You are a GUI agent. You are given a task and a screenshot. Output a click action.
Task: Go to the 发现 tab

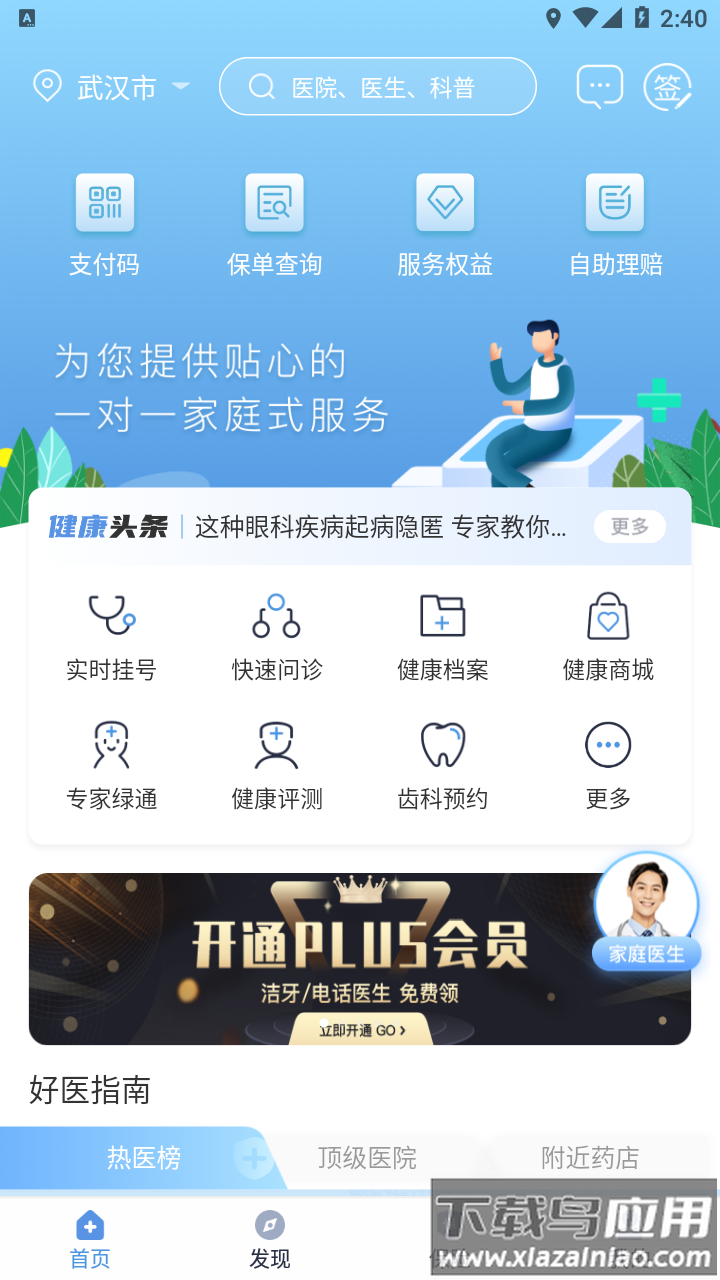click(269, 1239)
